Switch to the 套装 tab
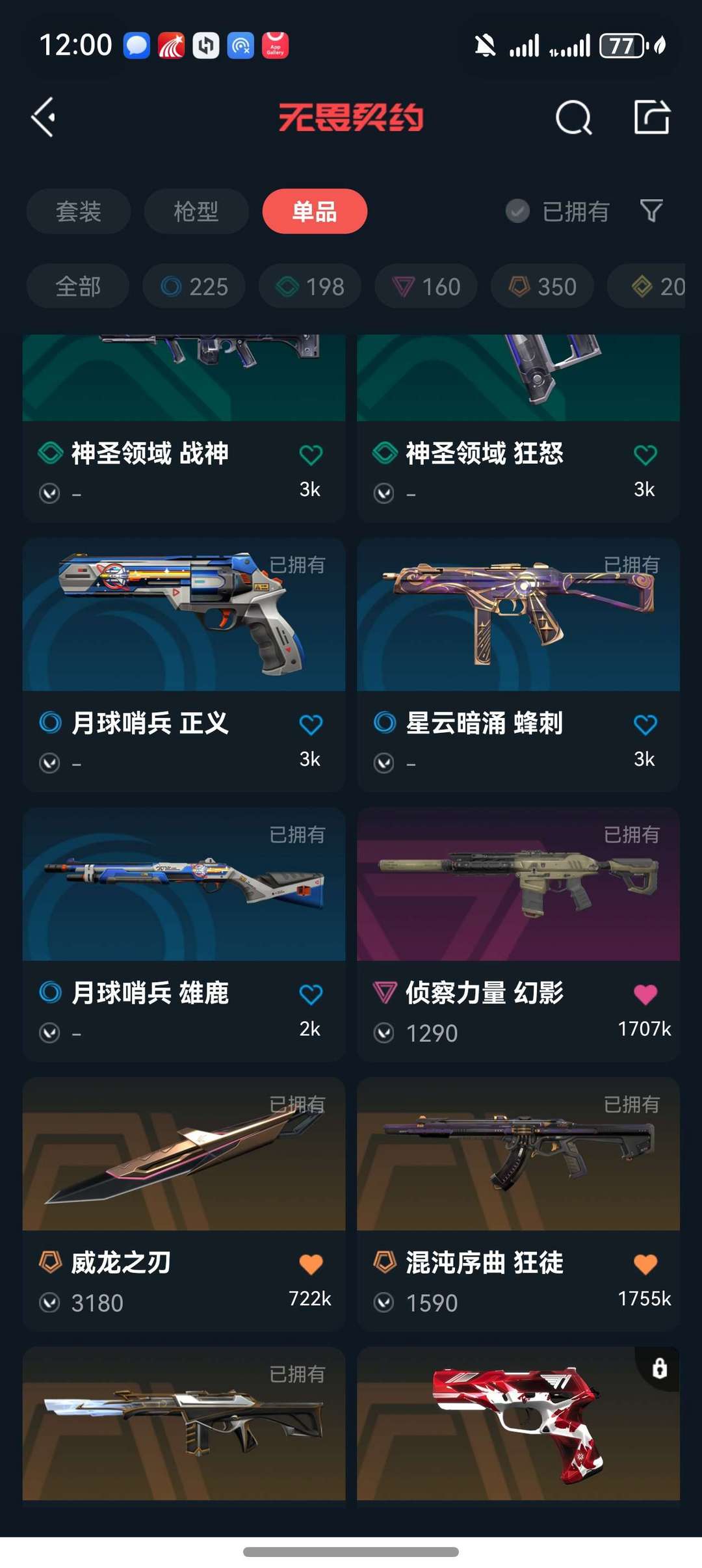The image size is (702, 1568). pyautogui.click(x=79, y=211)
